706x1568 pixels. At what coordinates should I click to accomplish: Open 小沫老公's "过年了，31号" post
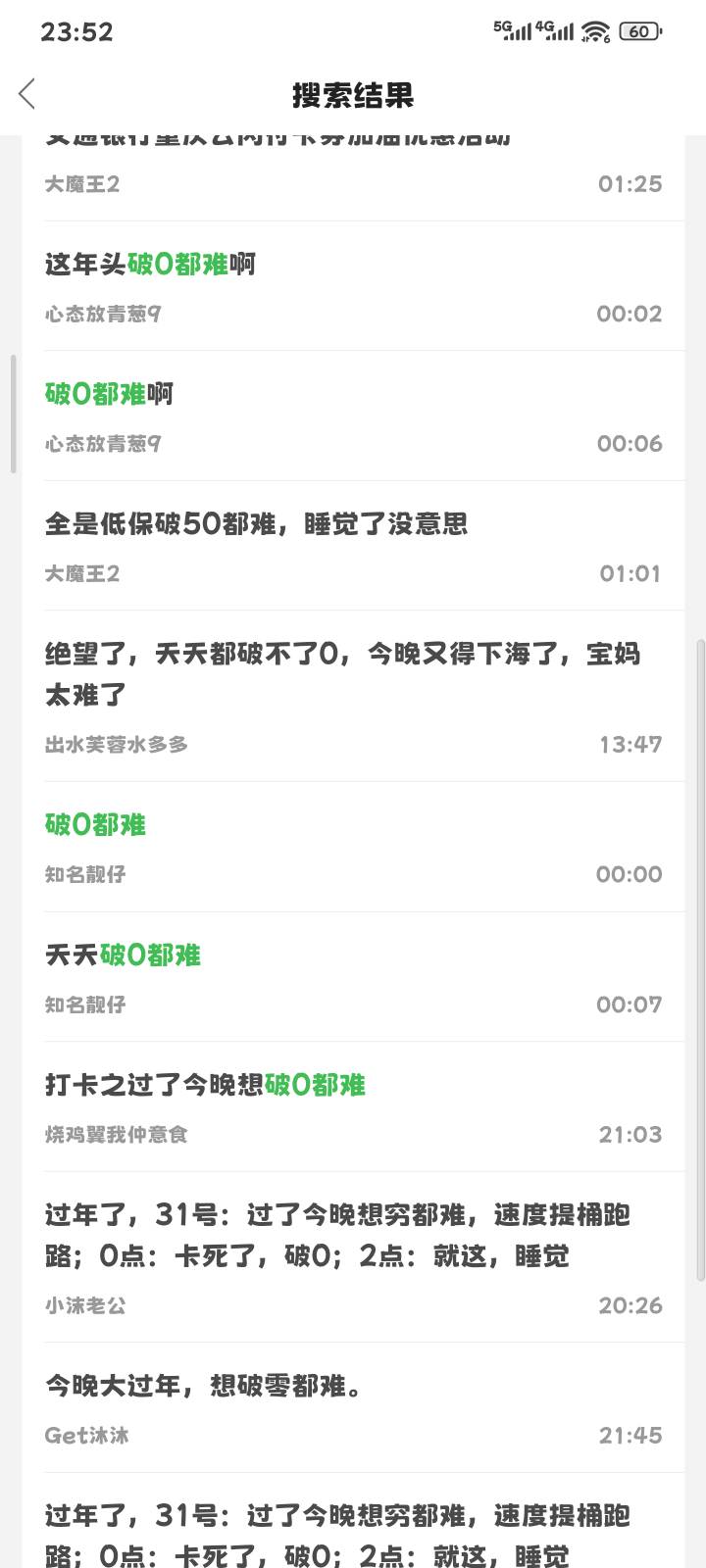tap(353, 1257)
